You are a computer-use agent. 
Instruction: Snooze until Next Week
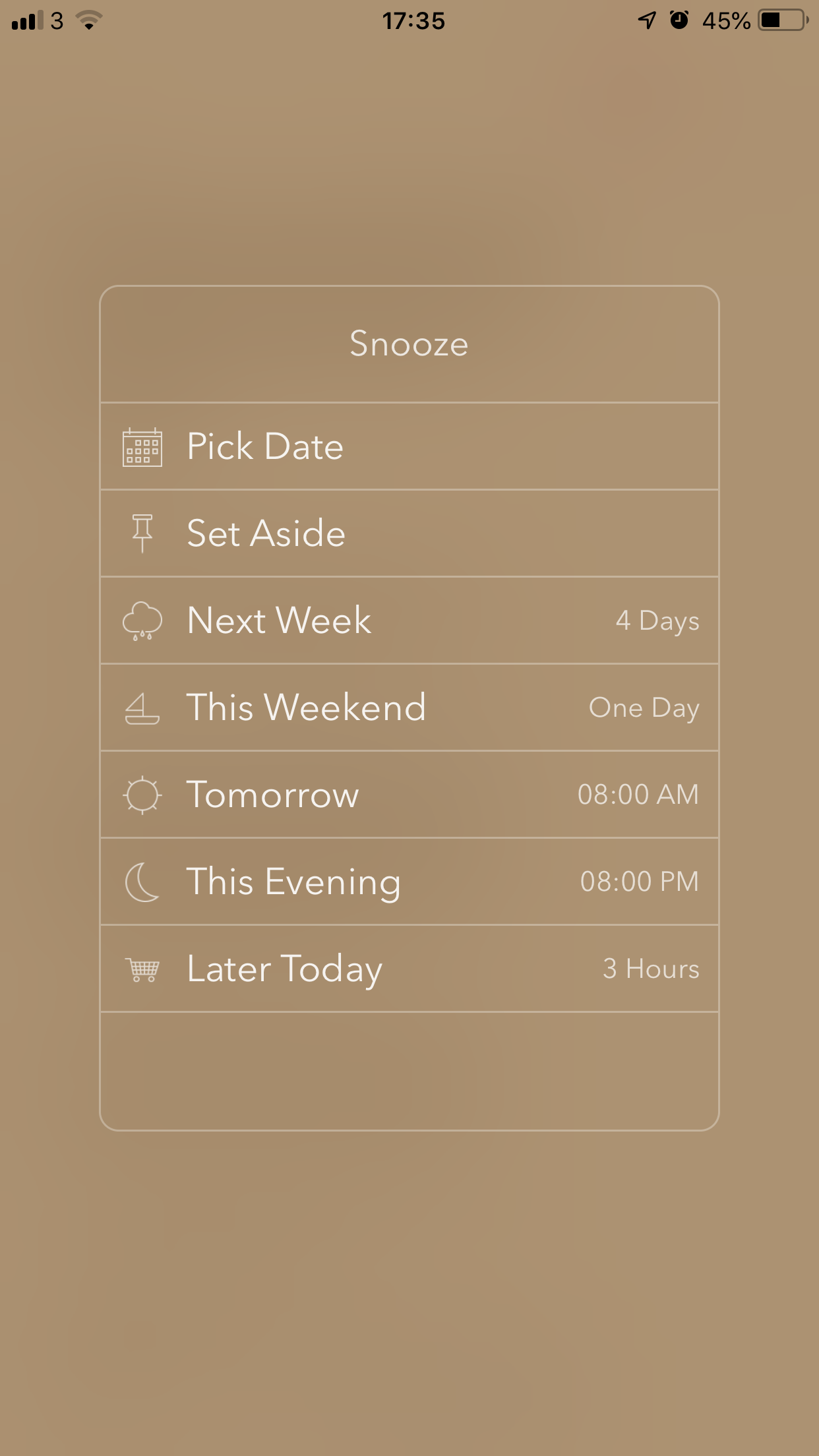click(x=409, y=621)
